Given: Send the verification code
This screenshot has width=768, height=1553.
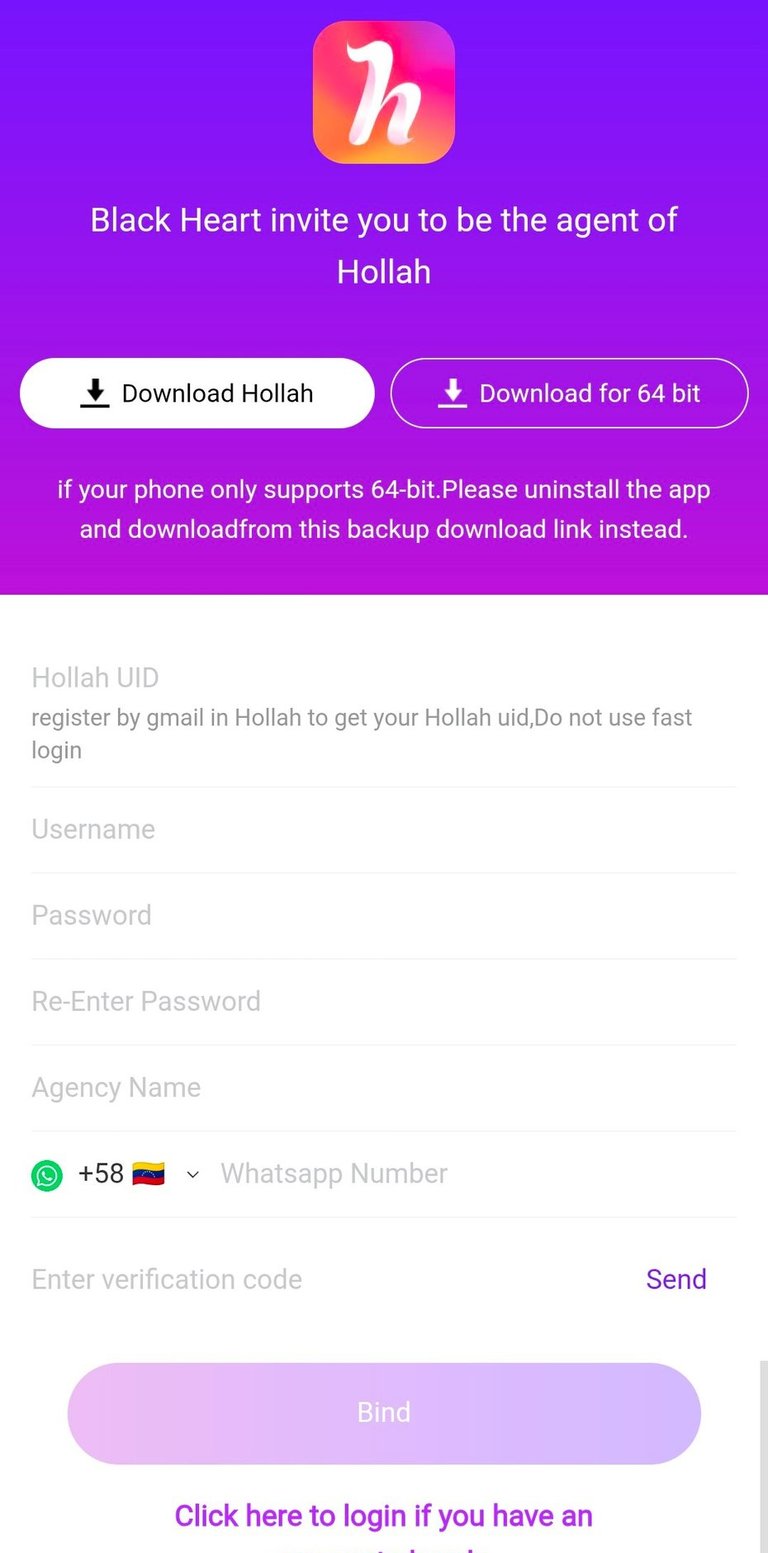Looking at the screenshot, I should coord(676,1280).
